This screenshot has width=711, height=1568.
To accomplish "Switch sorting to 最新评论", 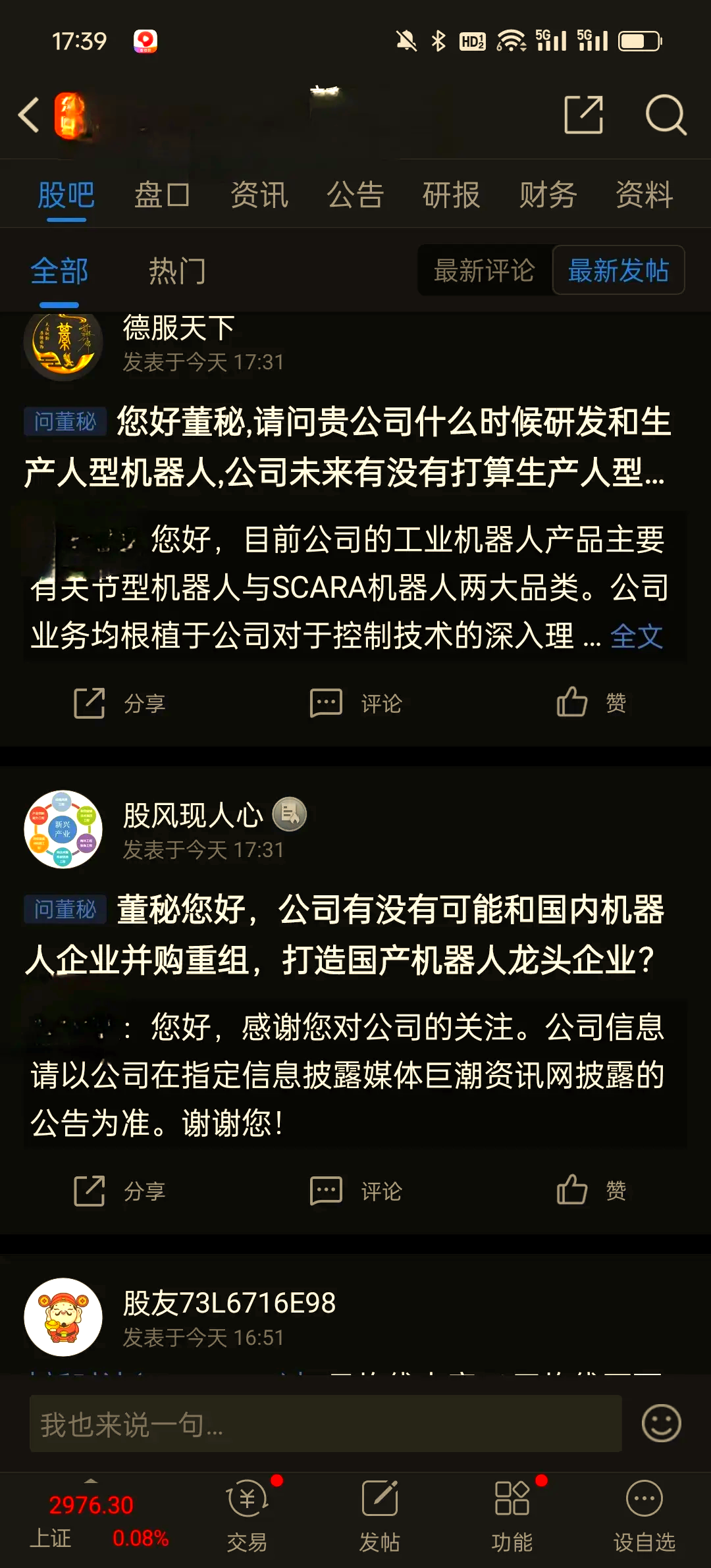I will pyautogui.click(x=484, y=271).
